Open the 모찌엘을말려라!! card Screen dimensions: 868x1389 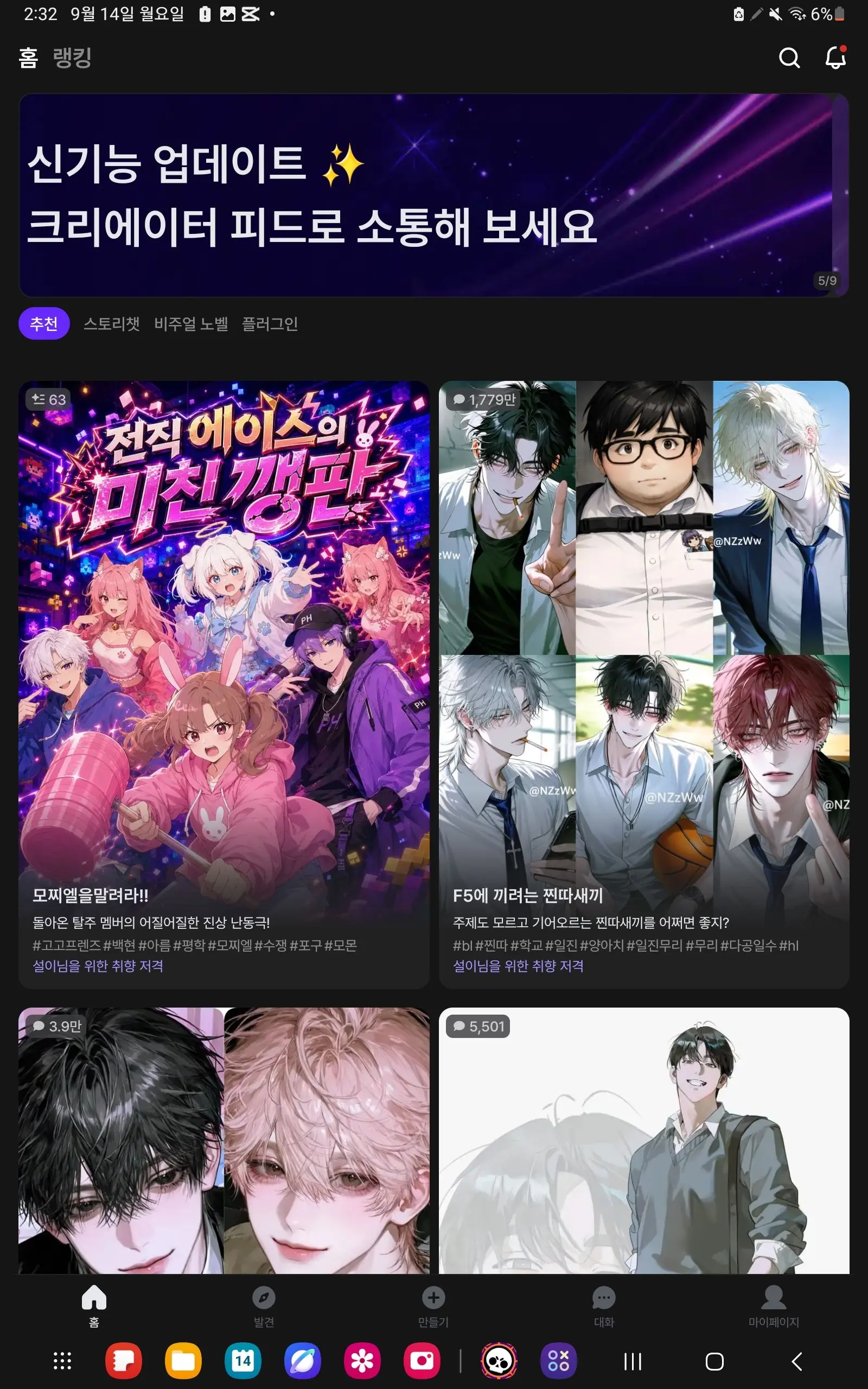224,684
